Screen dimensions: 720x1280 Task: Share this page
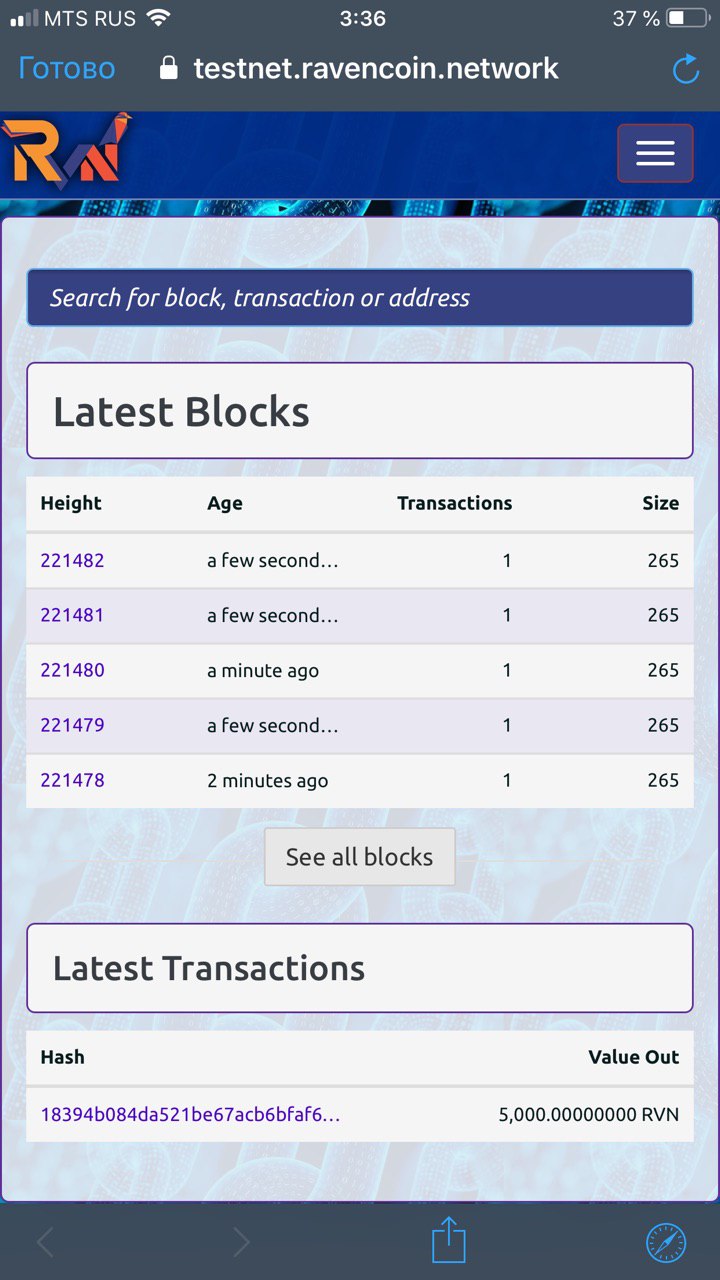point(449,1241)
